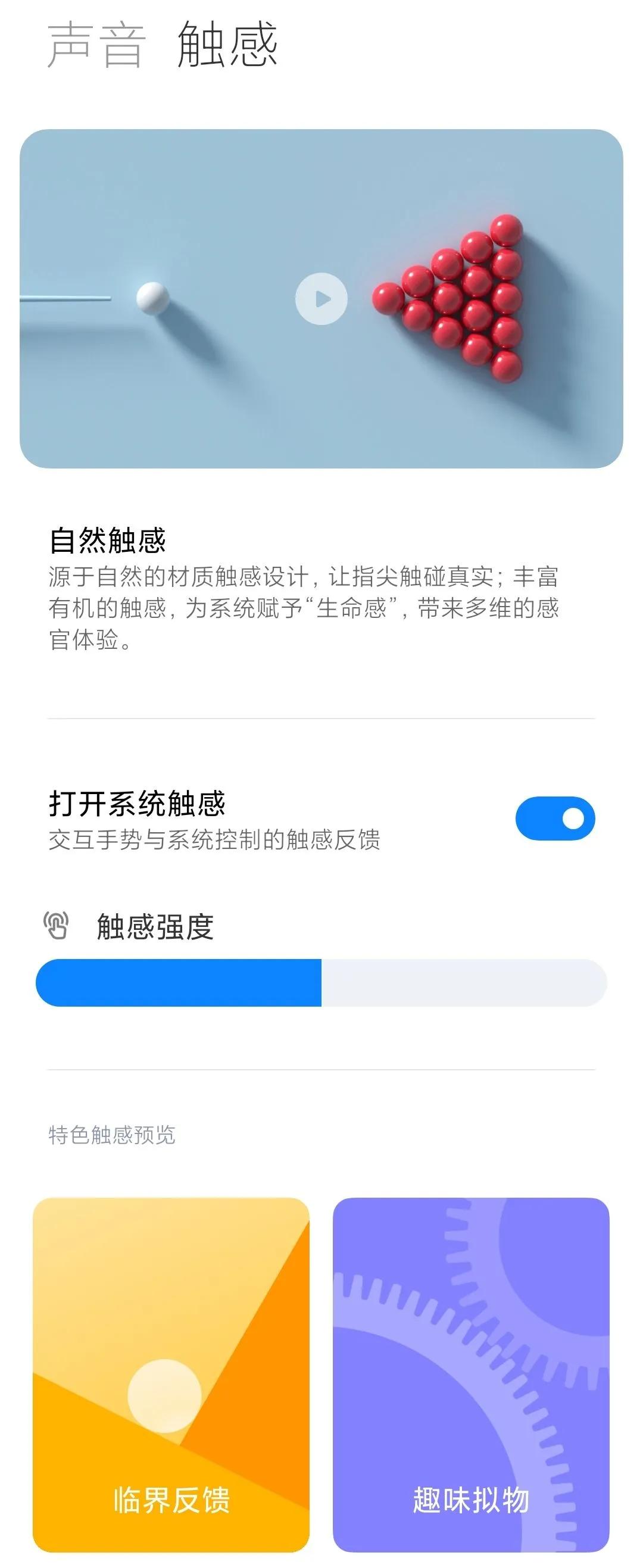Screen dimensions: 643x1568
Task: Click the red ball triangle in the banner
Action: 463,298
